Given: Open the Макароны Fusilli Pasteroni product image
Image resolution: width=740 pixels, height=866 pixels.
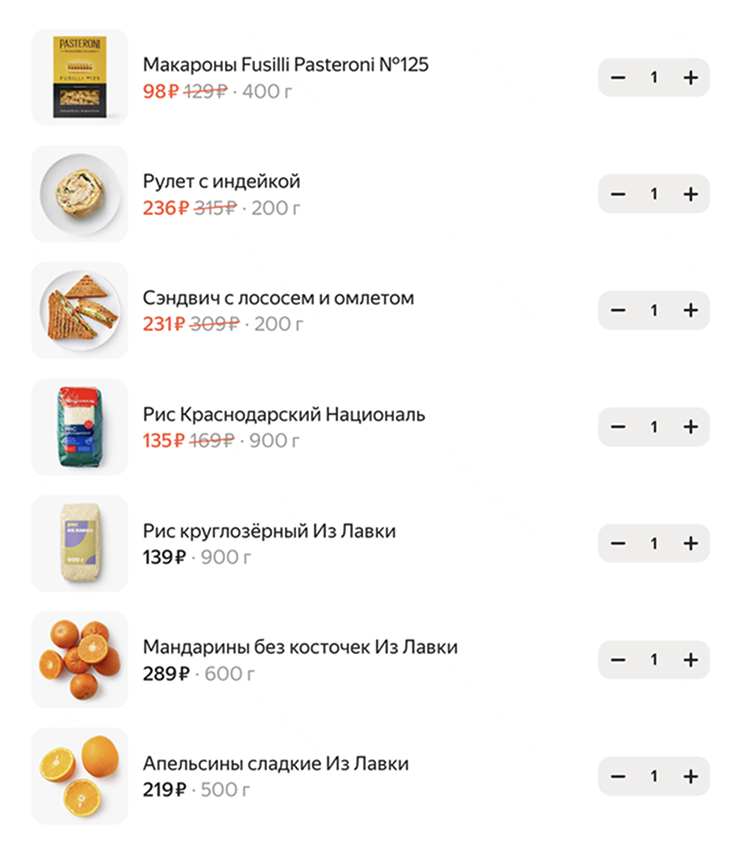Looking at the screenshot, I should tap(80, 77).
